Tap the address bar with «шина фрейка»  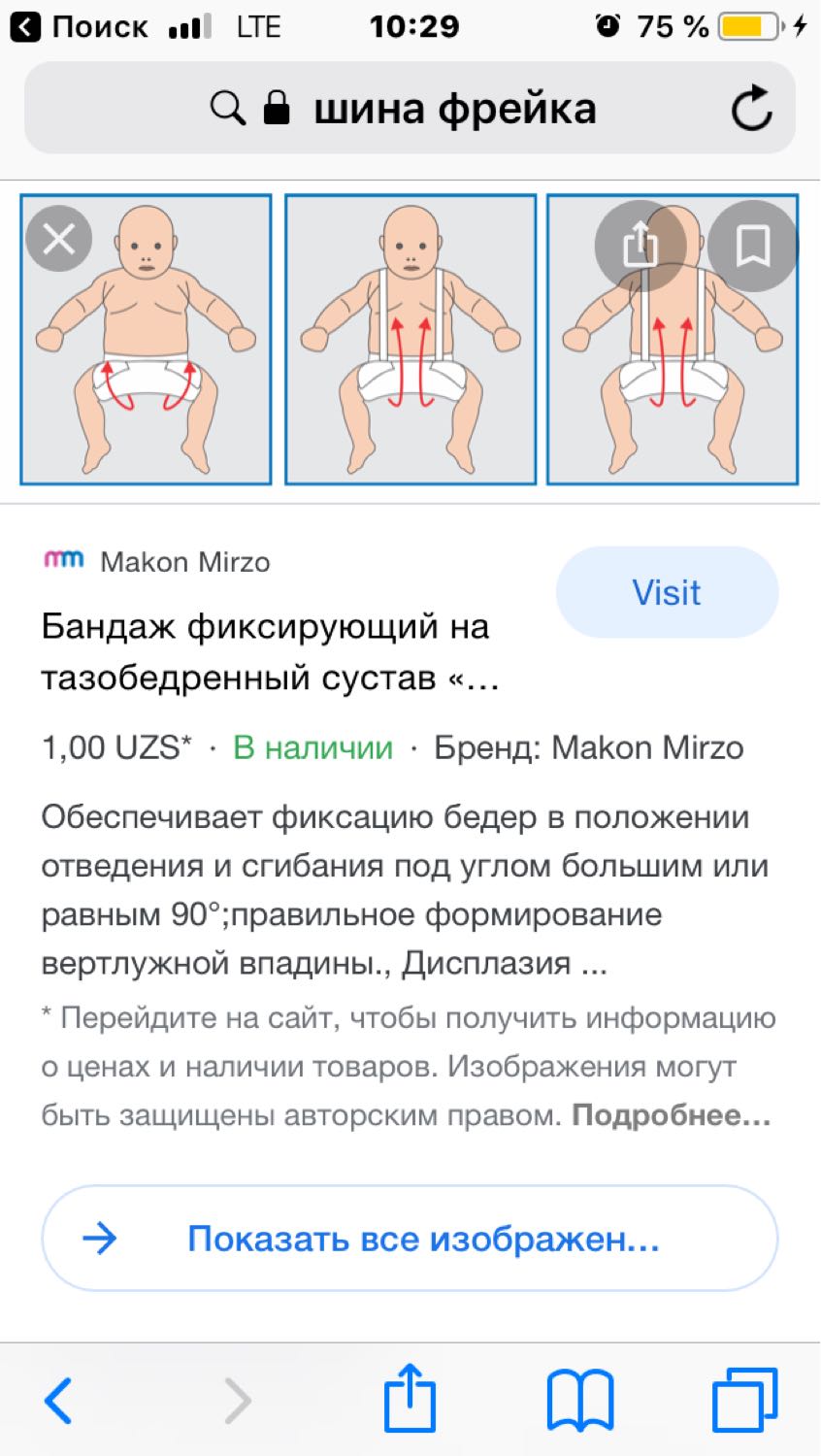click(410, 108)
